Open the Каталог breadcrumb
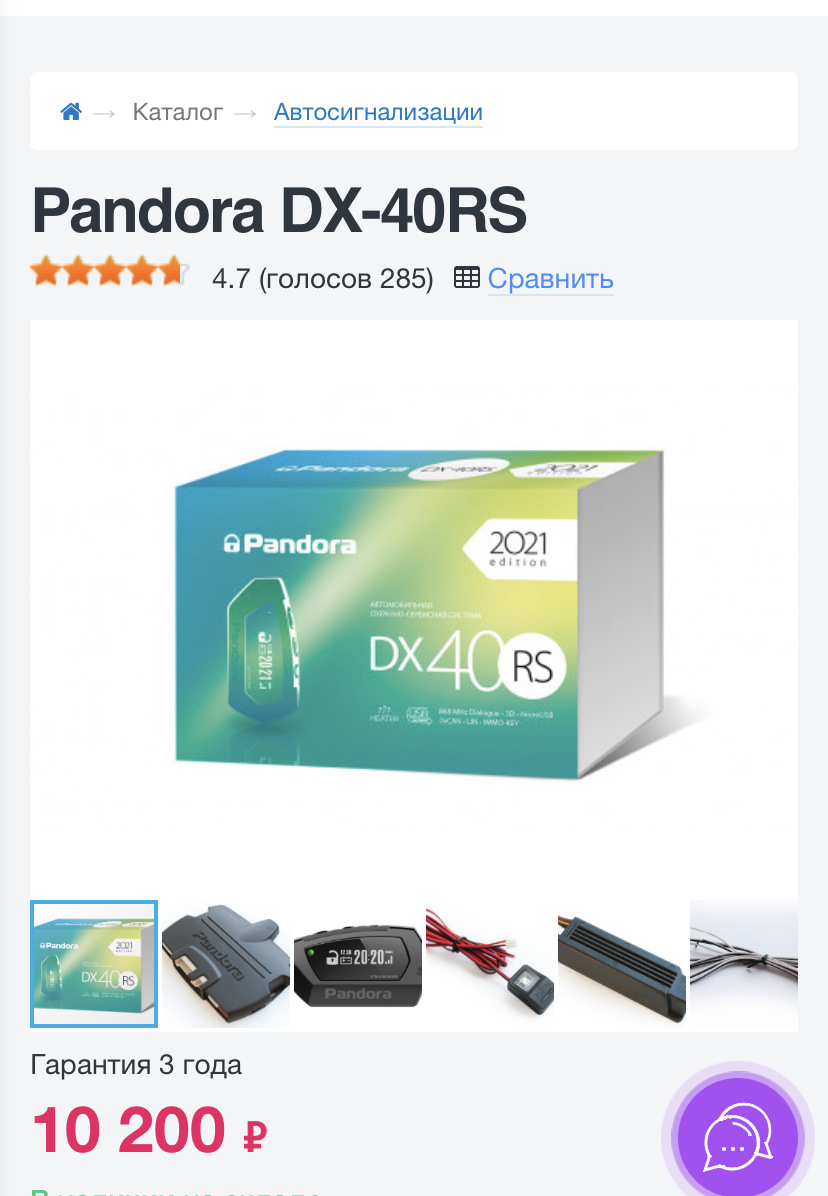This screenshot has height=1196, width=828. coord(178,112)
